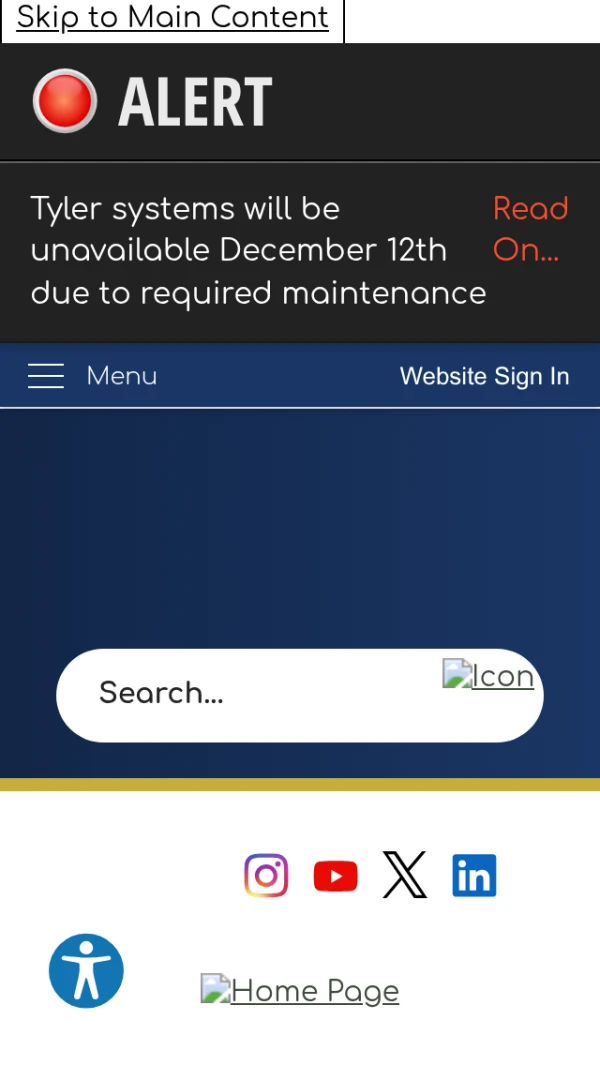Tap the Skip to Main Content link

point(172,18)
